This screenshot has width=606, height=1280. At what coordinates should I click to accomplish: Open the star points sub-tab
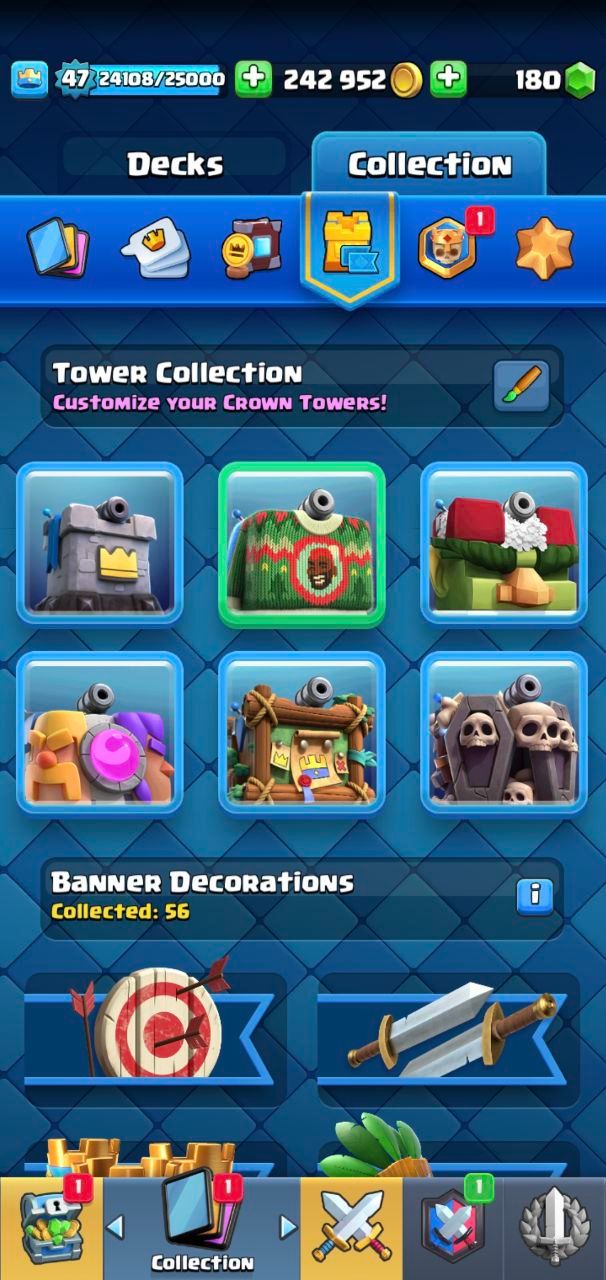[544, 247]
